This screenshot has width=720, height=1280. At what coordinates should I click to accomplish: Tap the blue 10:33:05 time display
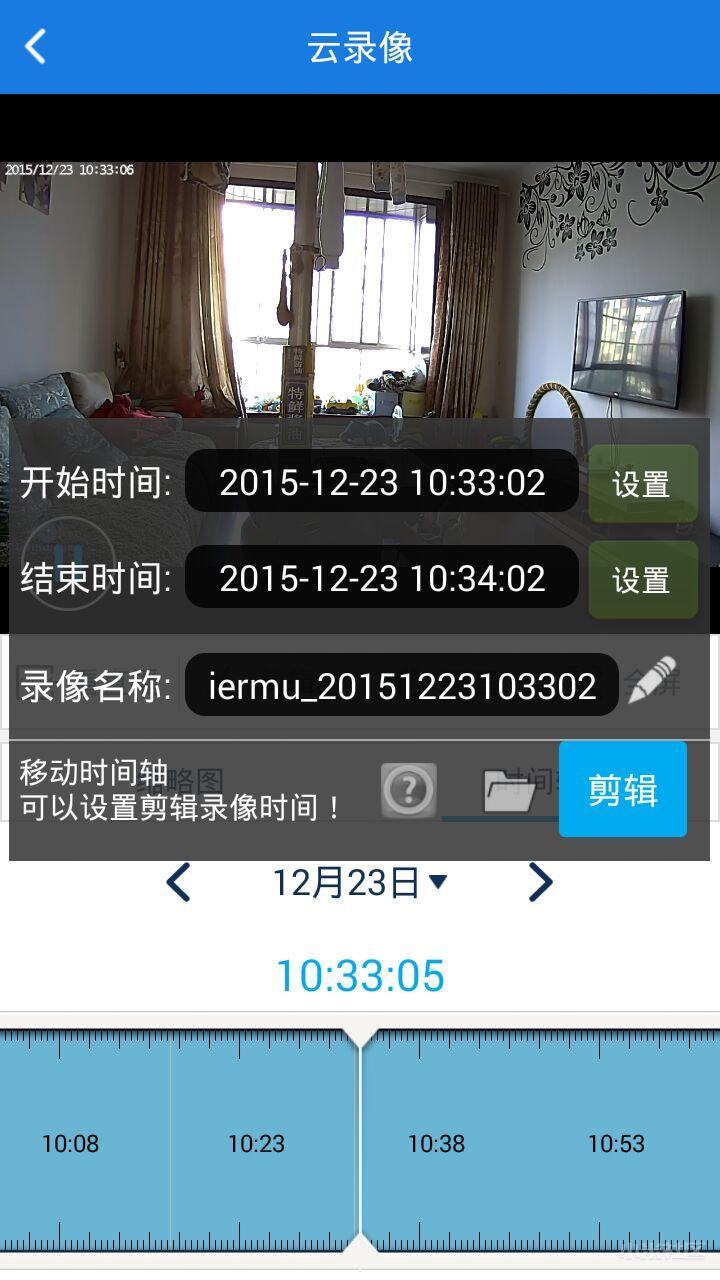click(360, 975)
